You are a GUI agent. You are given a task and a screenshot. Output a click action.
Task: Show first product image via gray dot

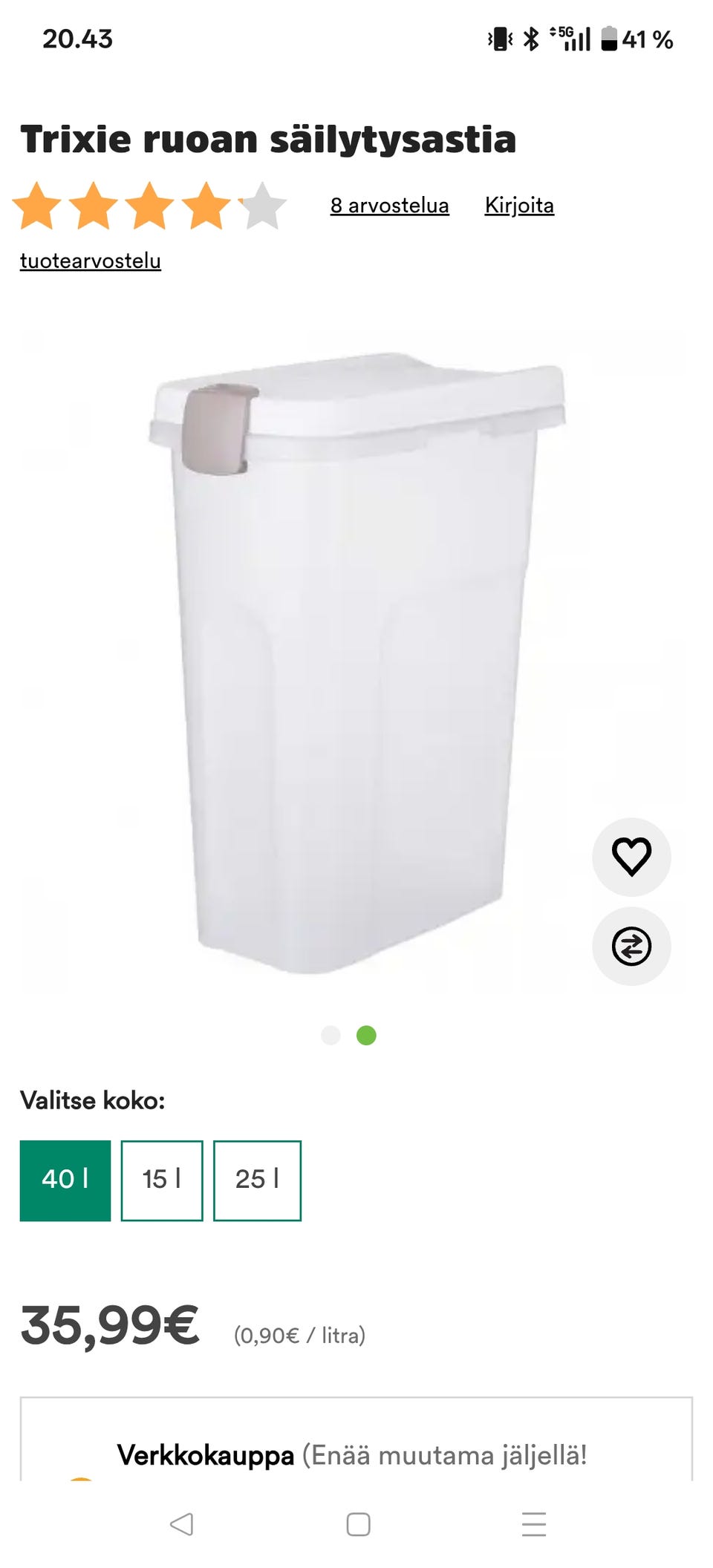coord(331,1035)
